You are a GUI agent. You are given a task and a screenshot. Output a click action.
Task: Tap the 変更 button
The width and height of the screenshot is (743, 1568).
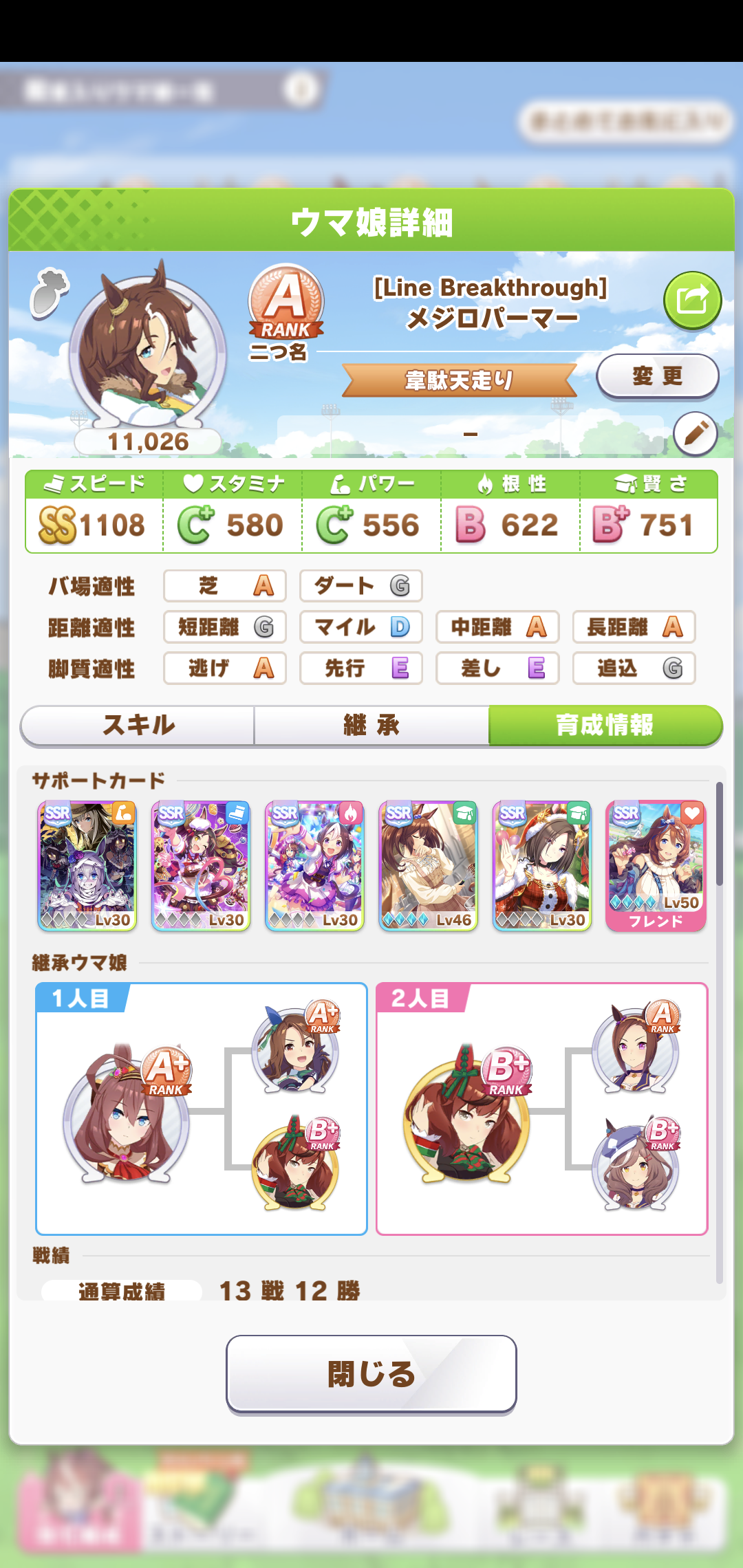[657, 376]
